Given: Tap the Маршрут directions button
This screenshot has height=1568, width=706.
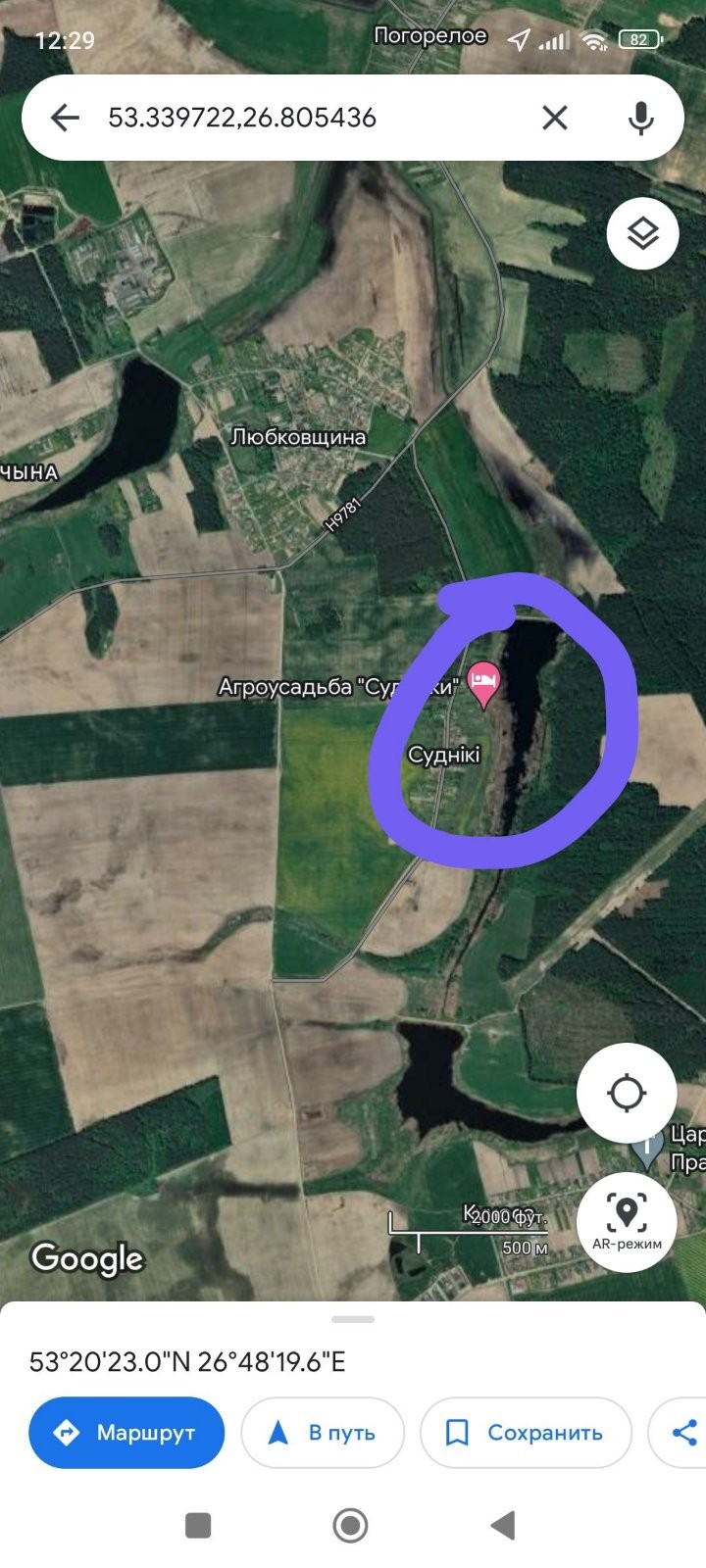Looking at the screenshot, I should point(126,1433).
